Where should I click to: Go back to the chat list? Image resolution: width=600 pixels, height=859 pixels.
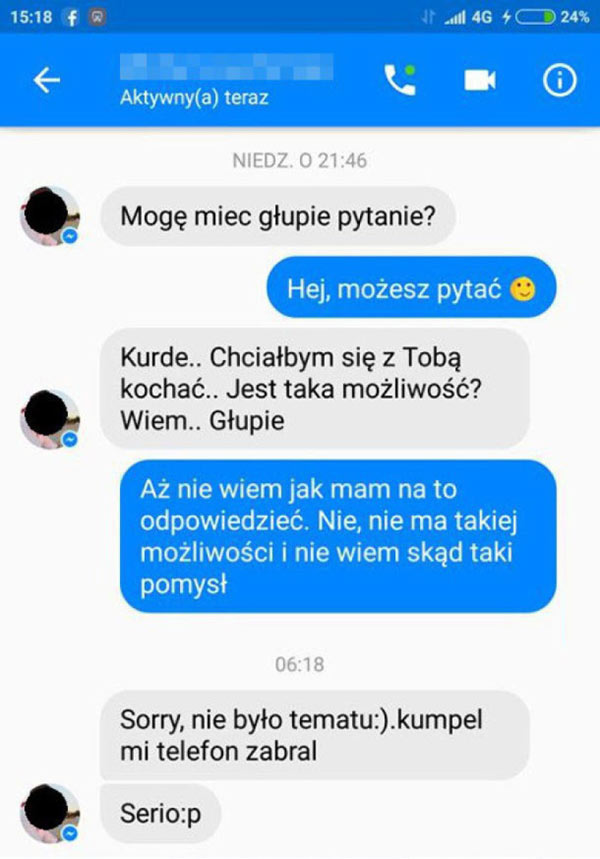coord(47,82)
